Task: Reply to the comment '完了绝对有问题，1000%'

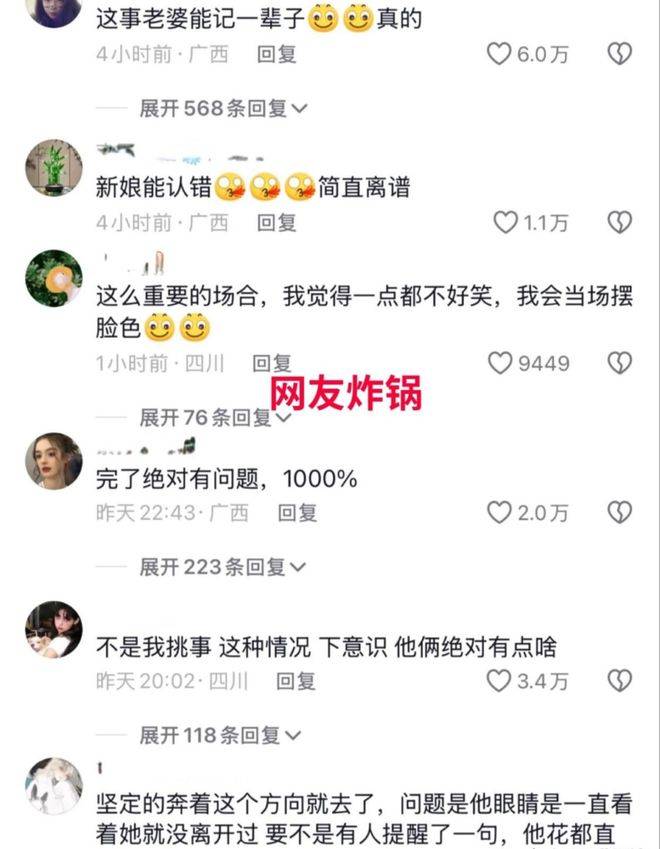Action: pyautogui.click(x=297, y=513)
